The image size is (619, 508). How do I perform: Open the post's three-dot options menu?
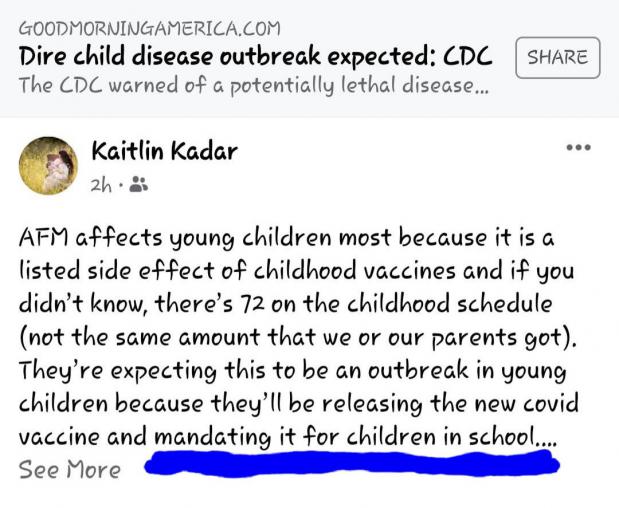578,148
